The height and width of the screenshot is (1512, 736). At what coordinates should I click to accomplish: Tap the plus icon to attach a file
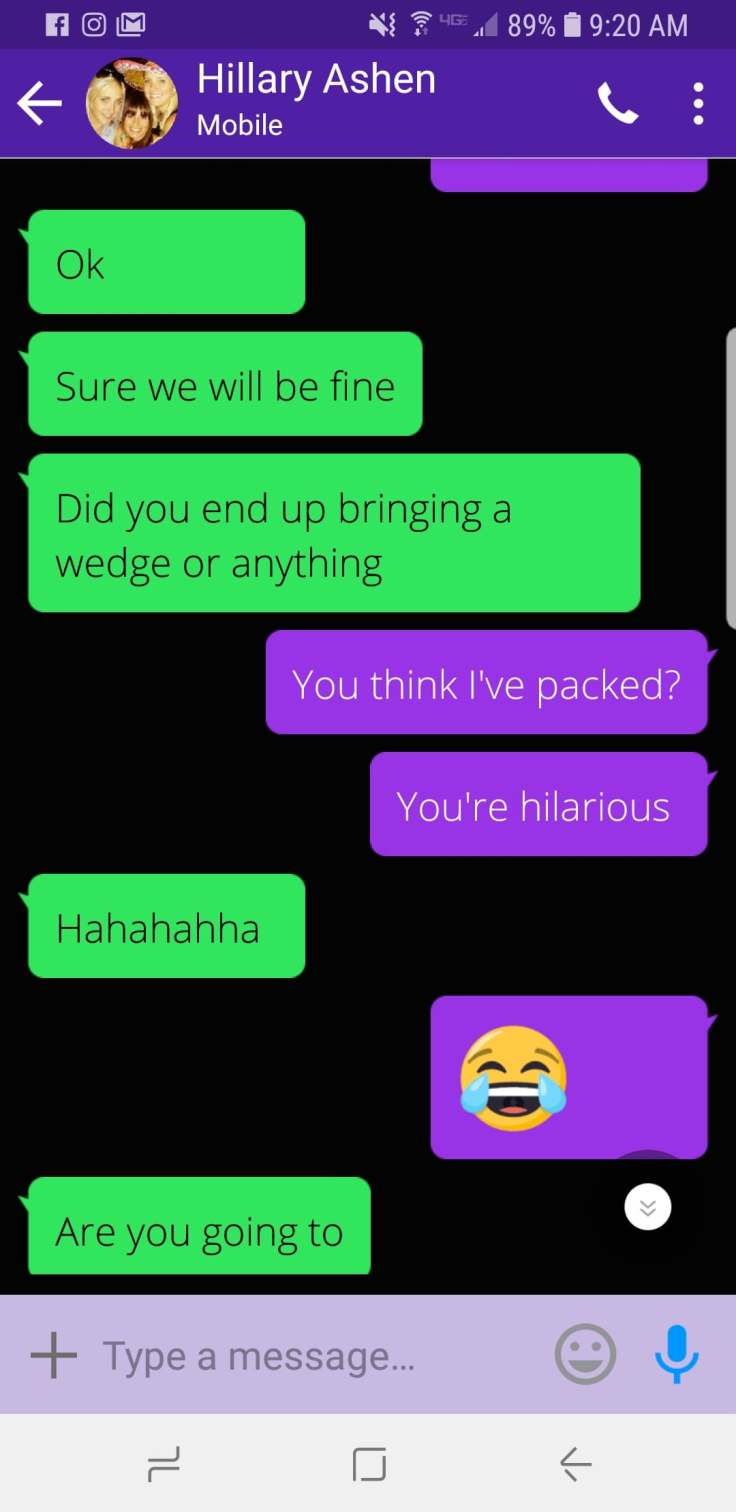pyautogui.click(x=53, y=1356)
